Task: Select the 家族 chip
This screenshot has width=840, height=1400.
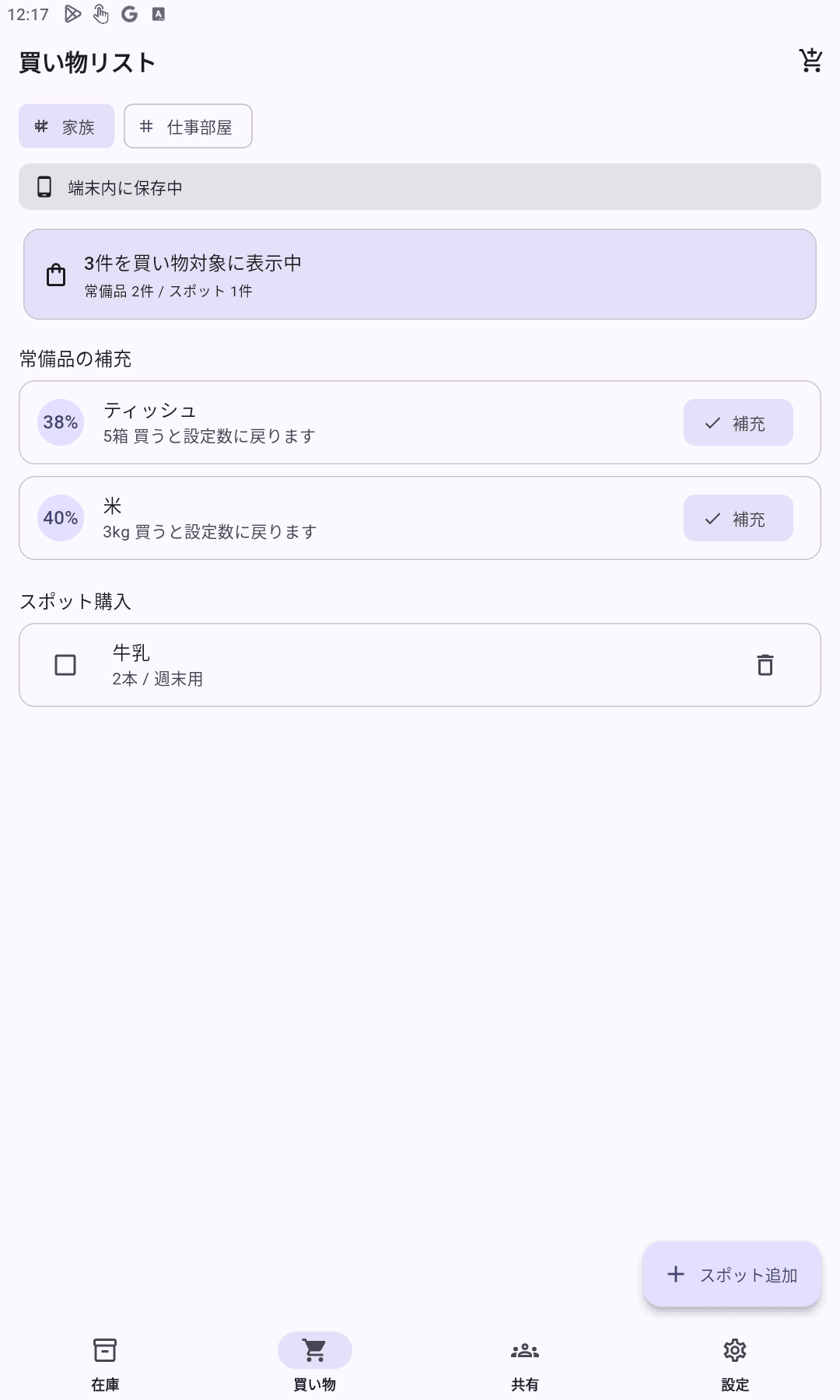Action: pos(67,126)
